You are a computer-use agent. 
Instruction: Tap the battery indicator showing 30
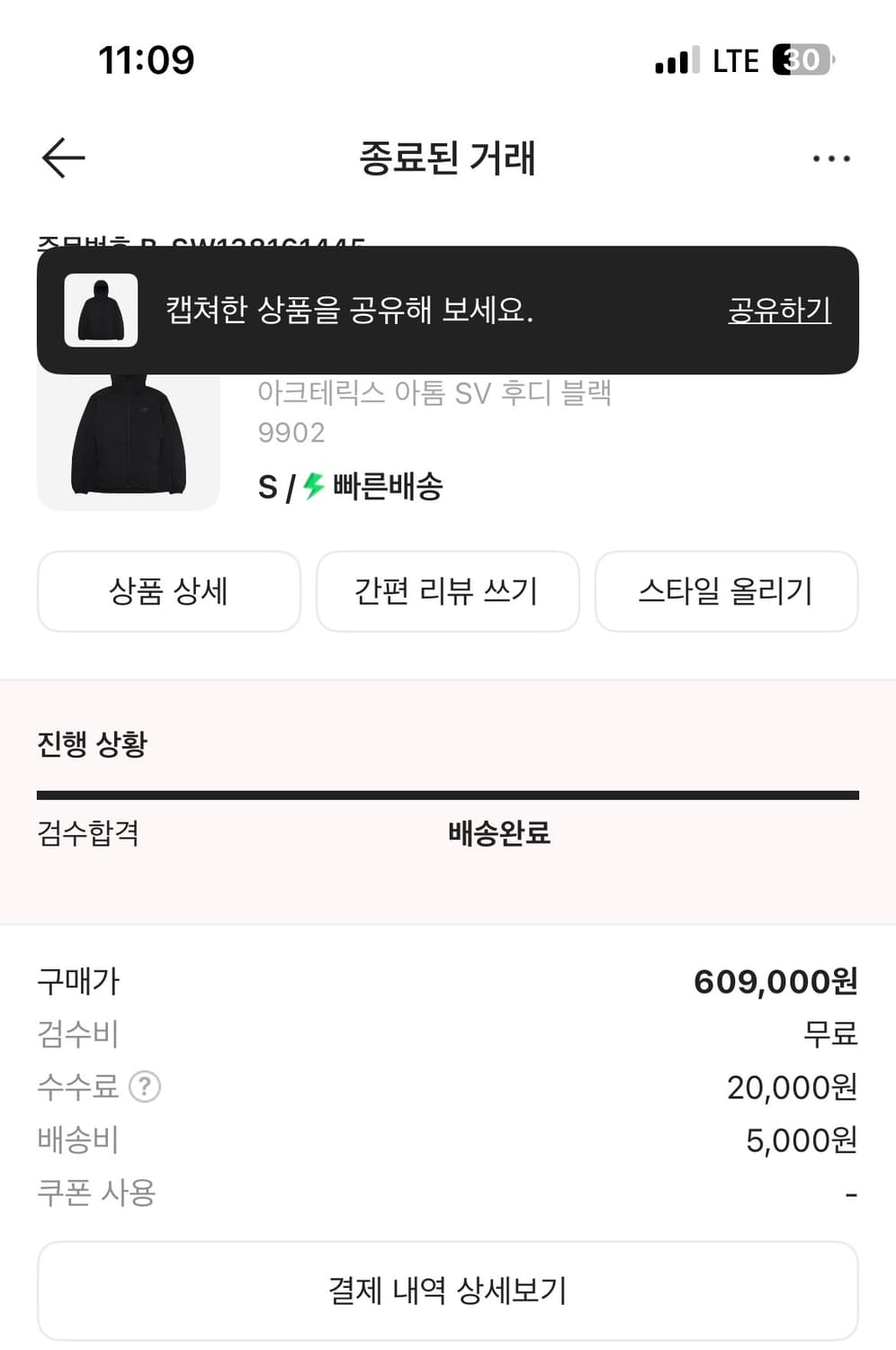click(802, 59)
